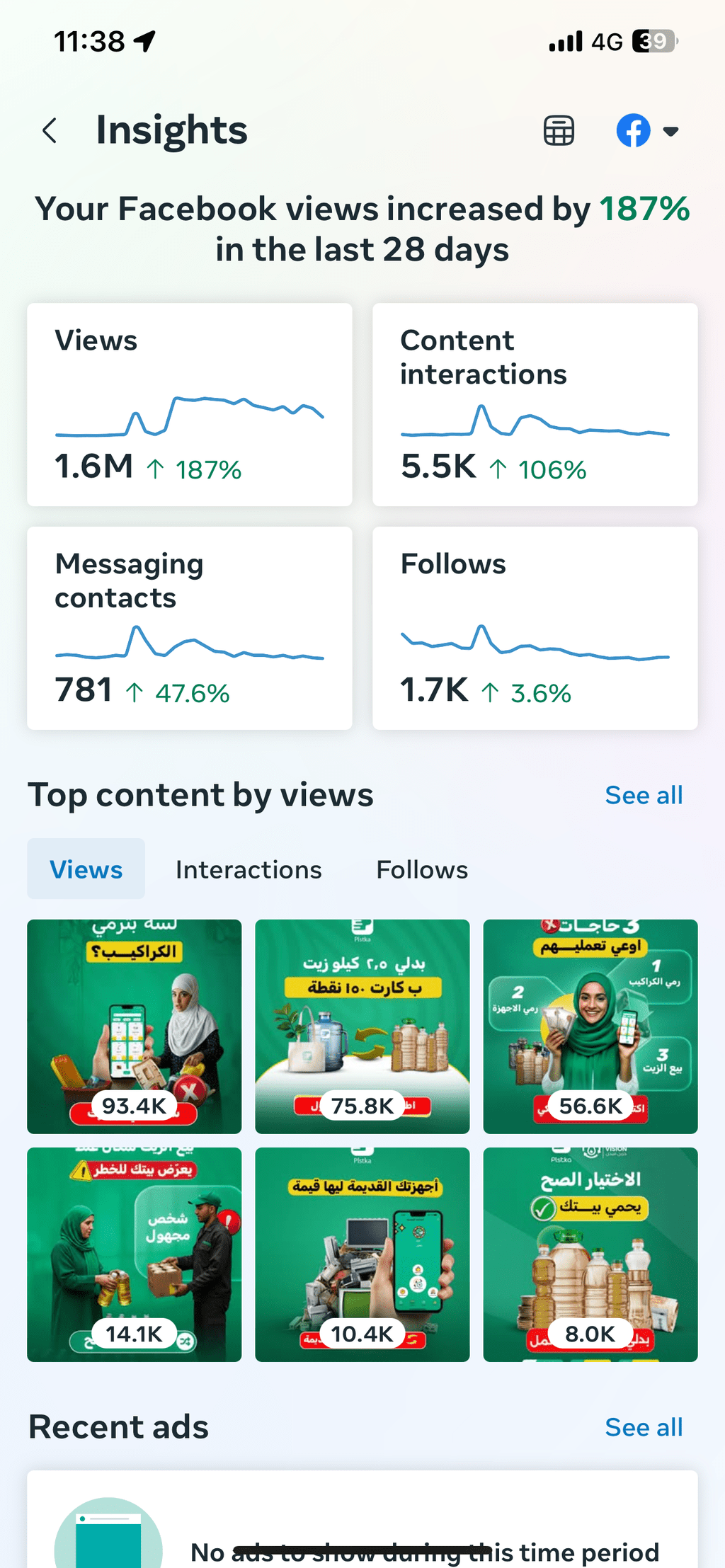Open the Messaging contacts card
Image resolution: width=725 pixels, height=1568 pixels.
pyautogui.click(x=189, y=628)
